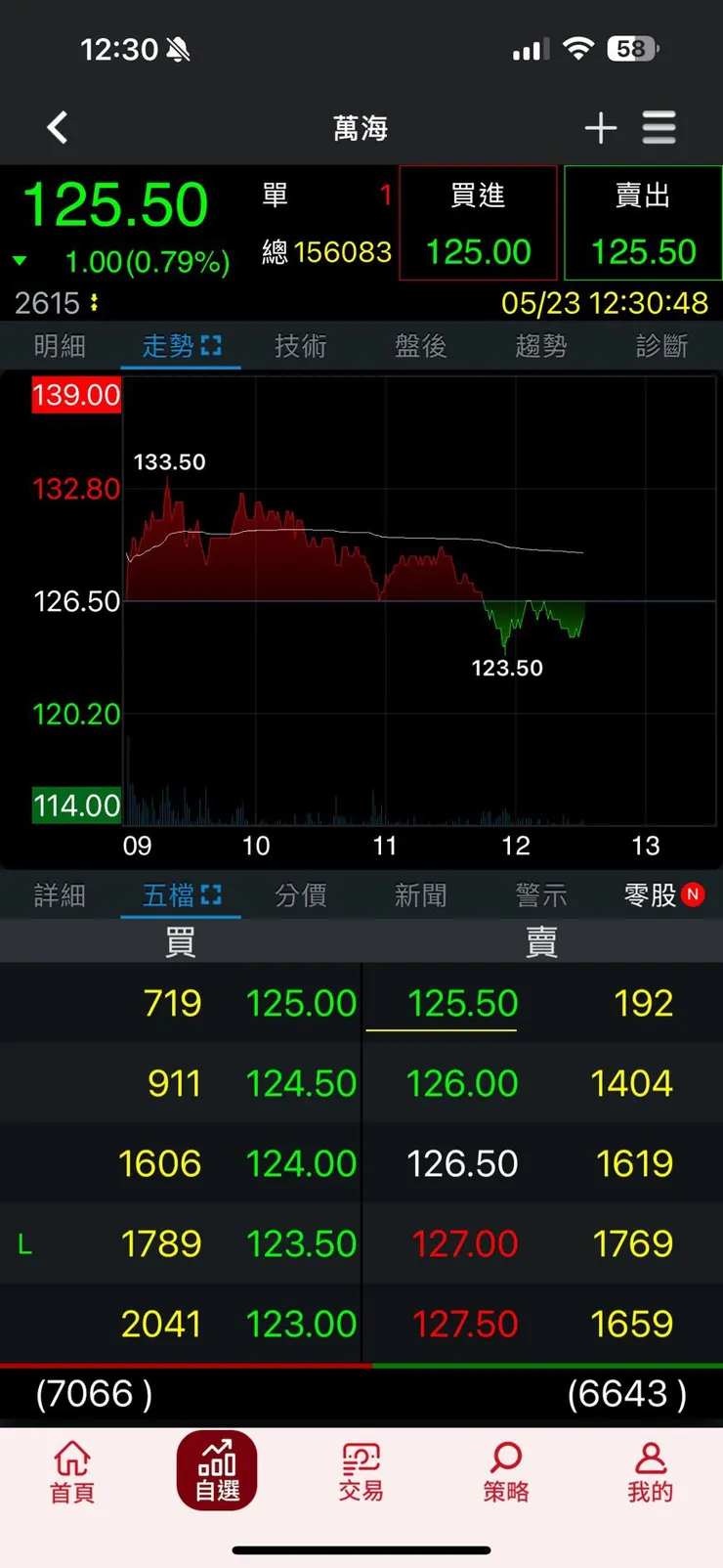Switch to the 分價 tab
Viewport: 723px width, 1568px height.
[x=300, y=895]
